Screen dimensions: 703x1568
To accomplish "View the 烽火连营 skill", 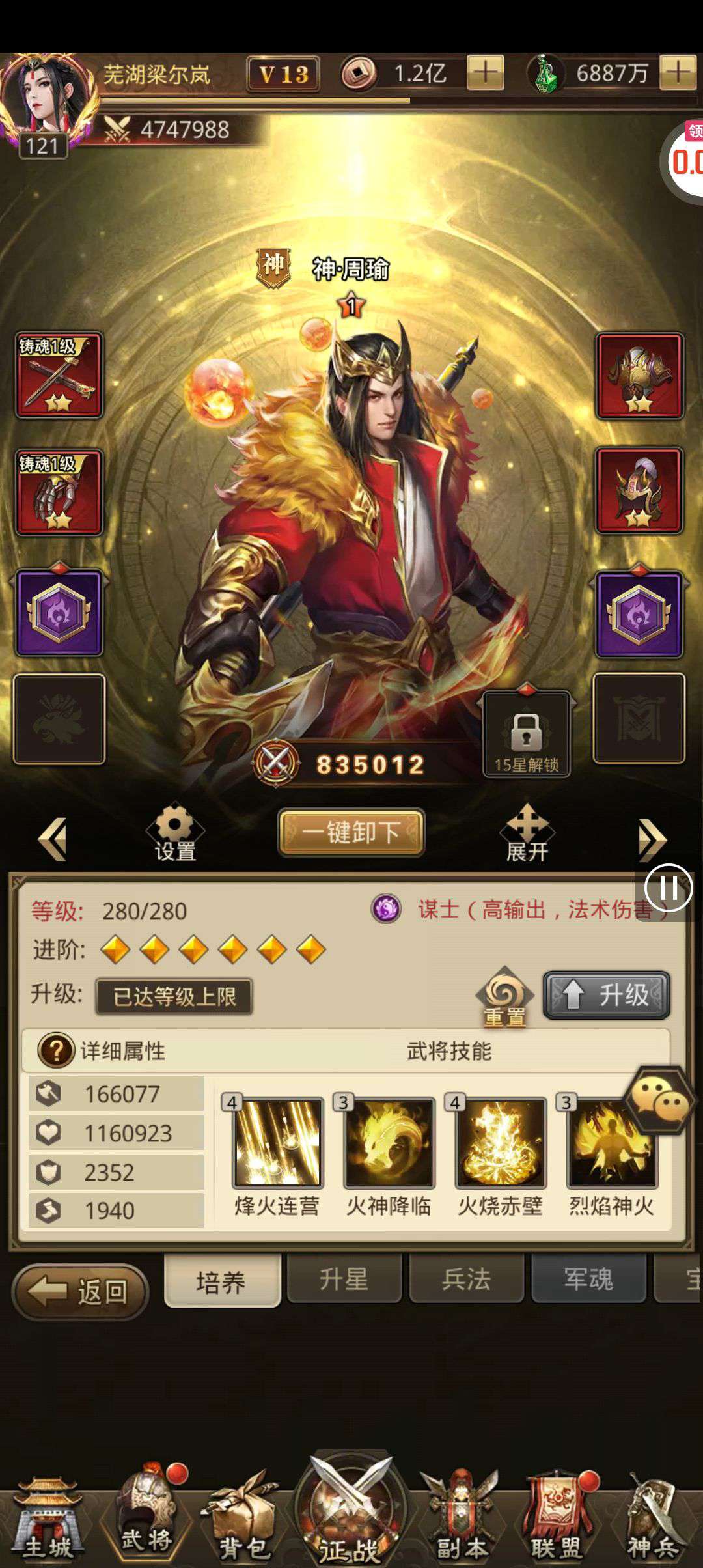I will point(278,1143).
